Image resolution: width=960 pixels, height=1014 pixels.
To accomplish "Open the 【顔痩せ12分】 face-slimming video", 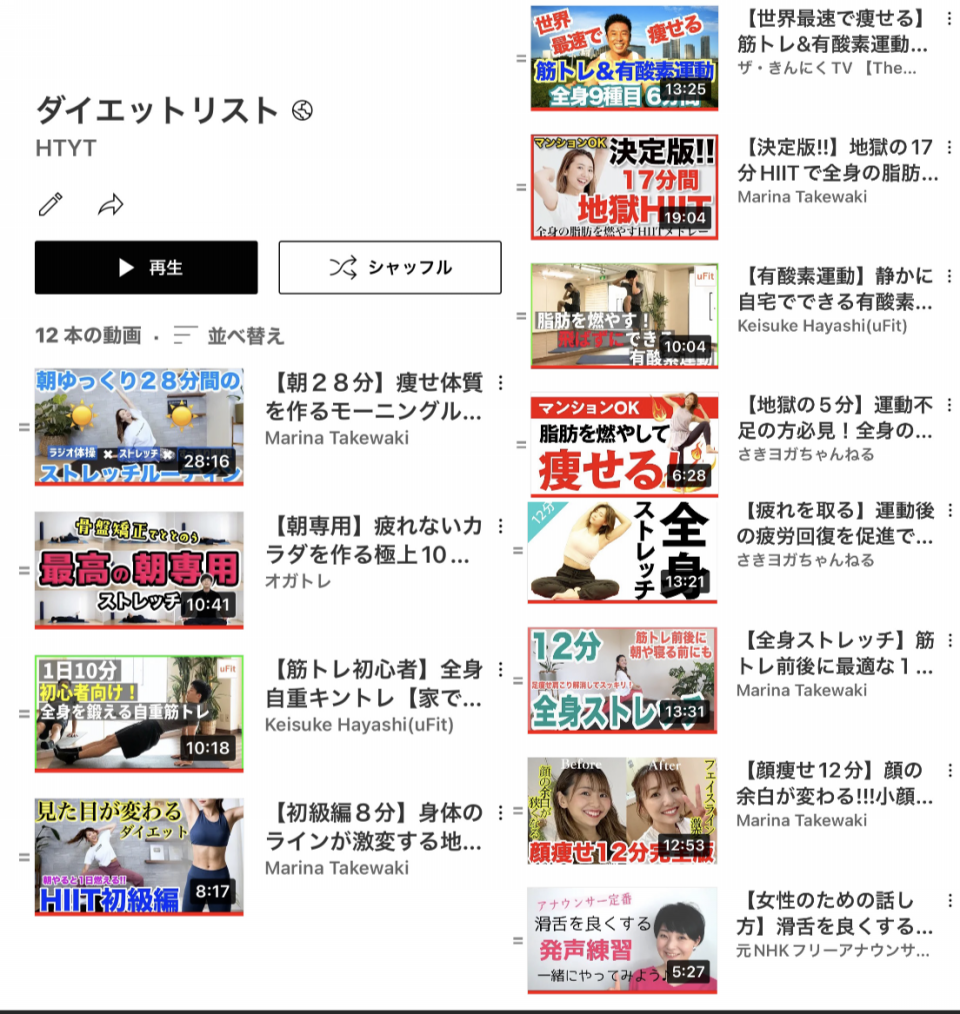I will [x=622, y=810].
